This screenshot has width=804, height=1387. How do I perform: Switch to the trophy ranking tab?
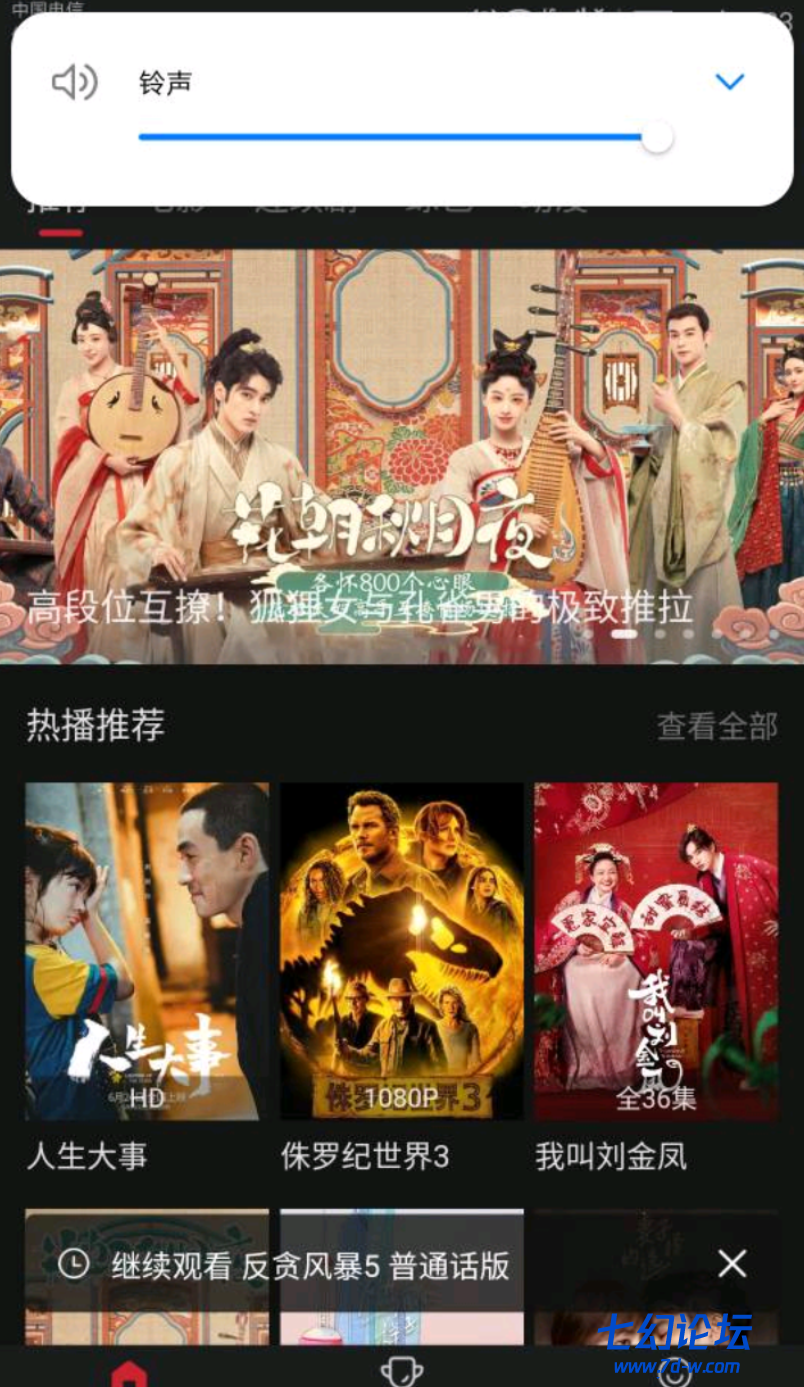(x=402, y=1372)
